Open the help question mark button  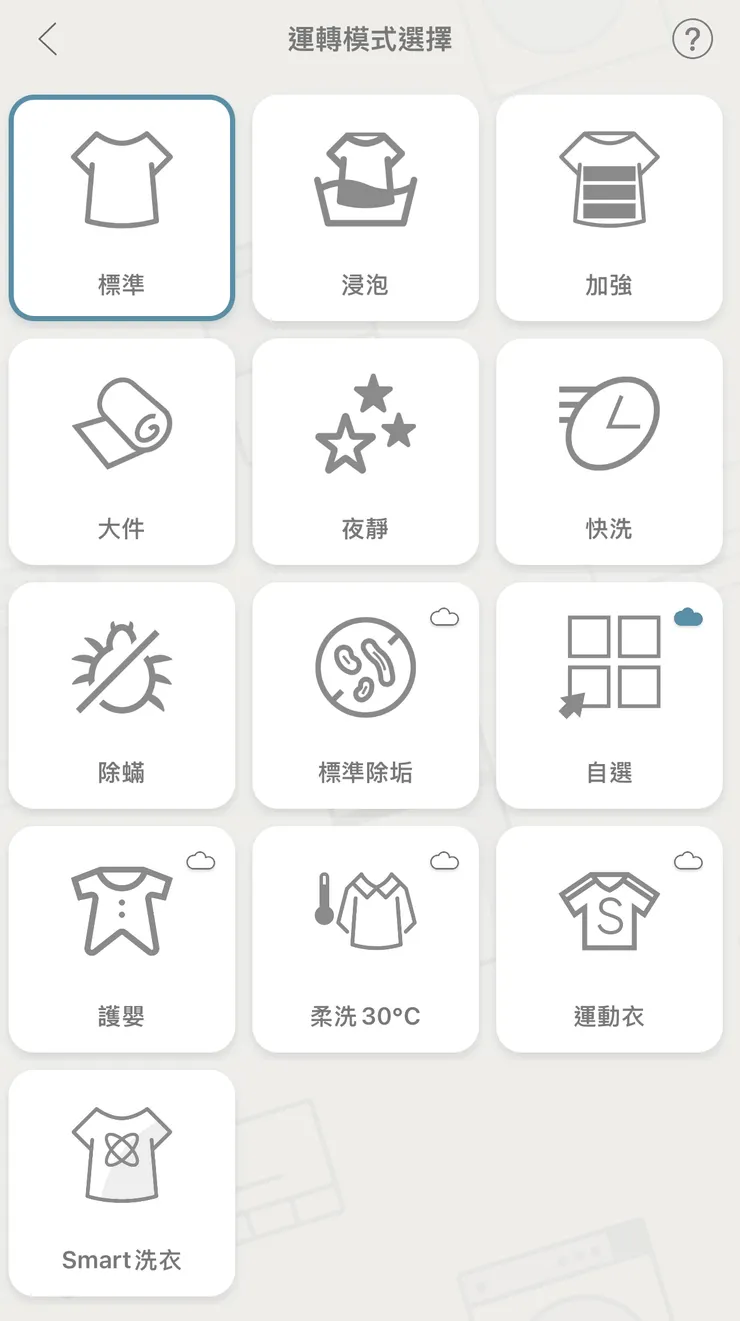pos(692,40)
